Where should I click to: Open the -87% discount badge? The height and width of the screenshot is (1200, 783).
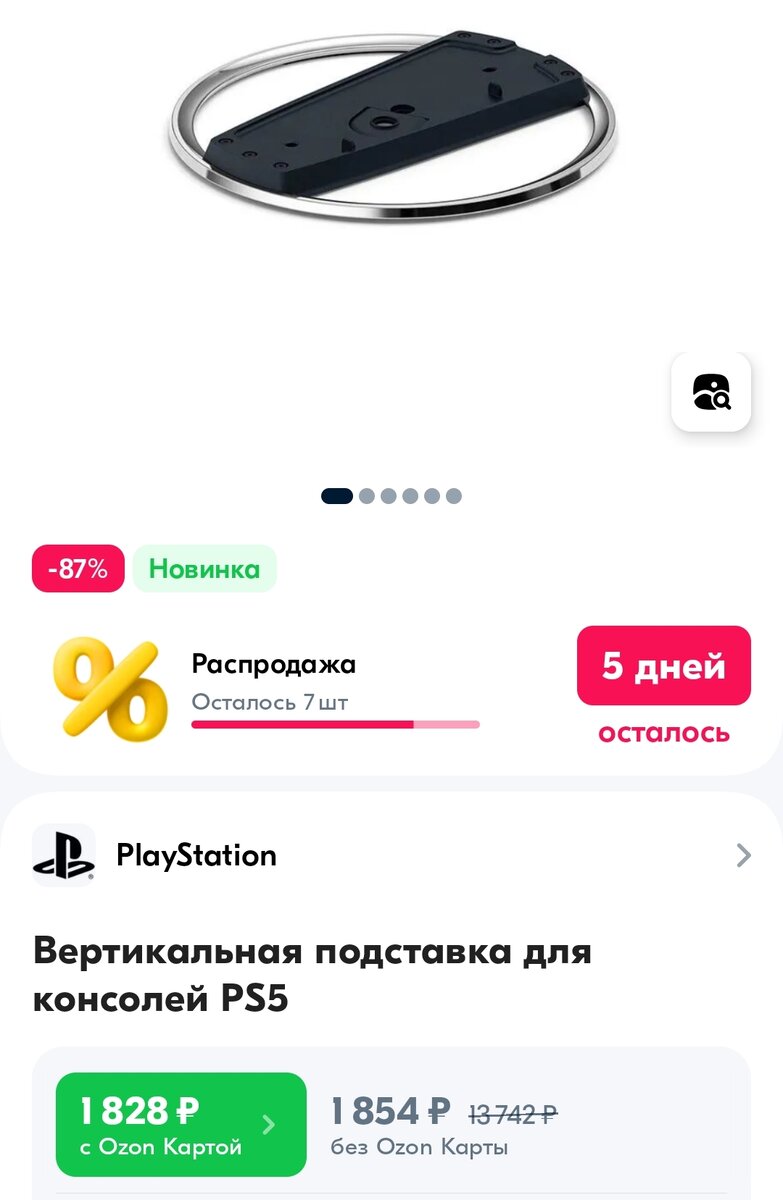(77, 568)
